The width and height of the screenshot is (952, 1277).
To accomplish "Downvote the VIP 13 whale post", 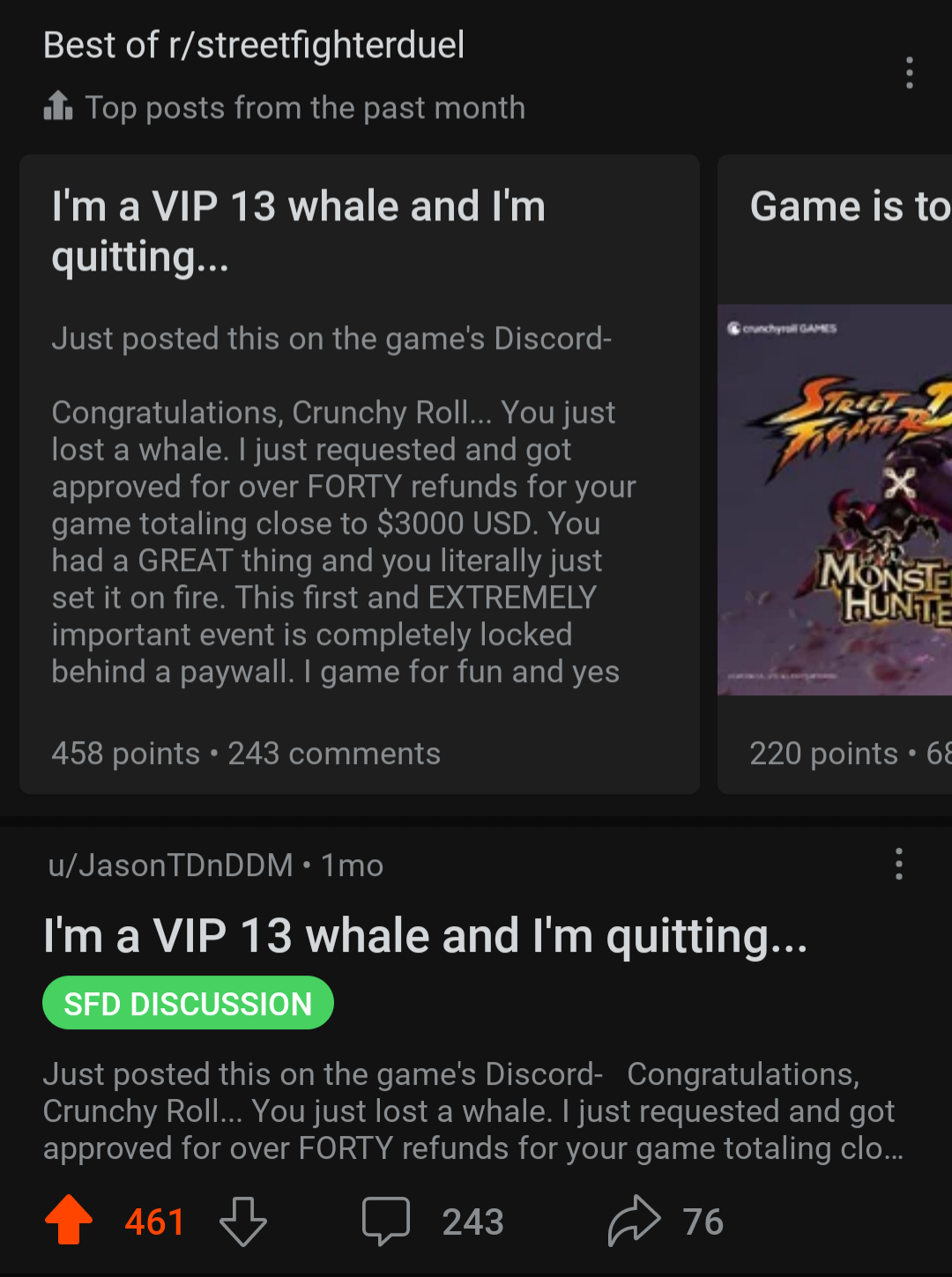I will (242, 1221).
